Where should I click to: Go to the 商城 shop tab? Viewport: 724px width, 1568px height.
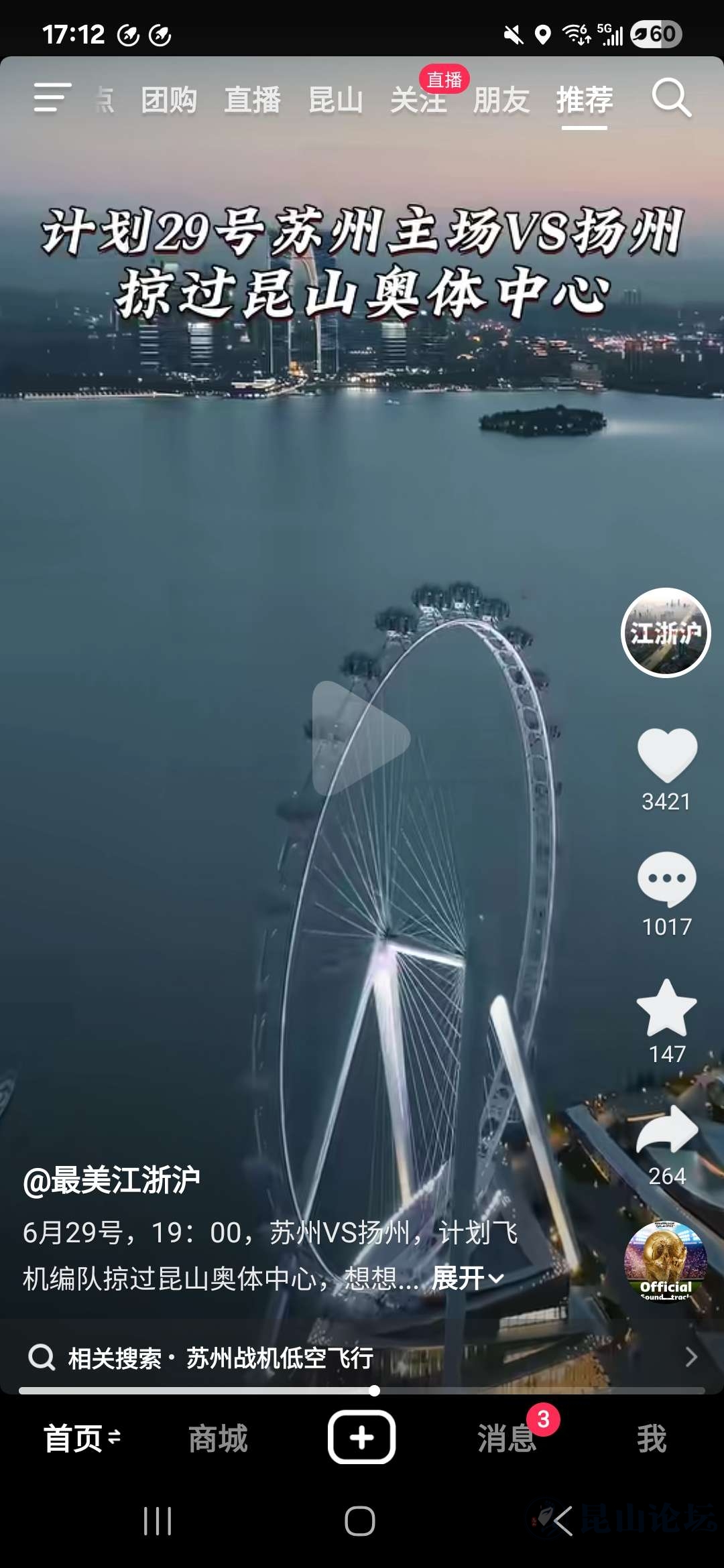(218, 1439)
